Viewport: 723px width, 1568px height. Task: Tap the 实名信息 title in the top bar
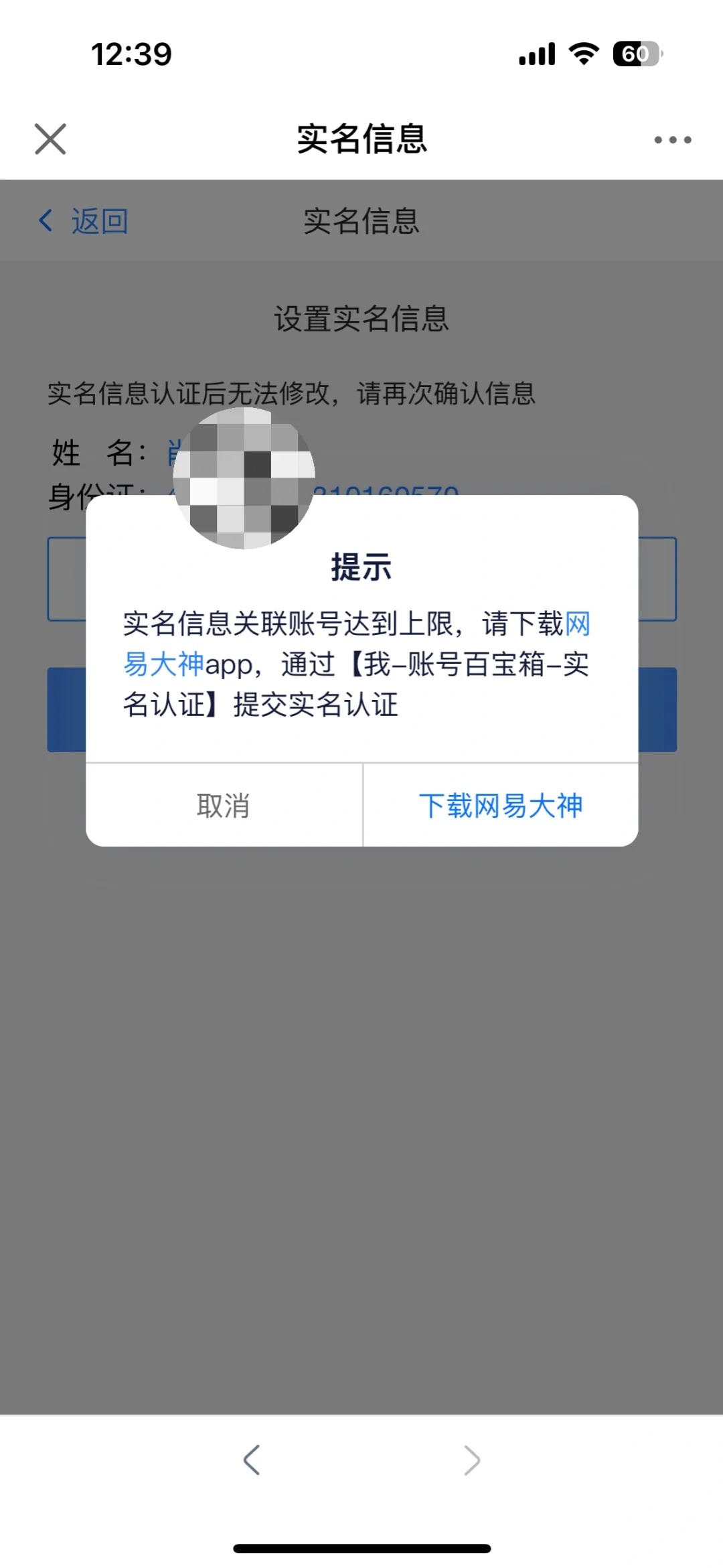pyautogui.click(x=361, y=139)
